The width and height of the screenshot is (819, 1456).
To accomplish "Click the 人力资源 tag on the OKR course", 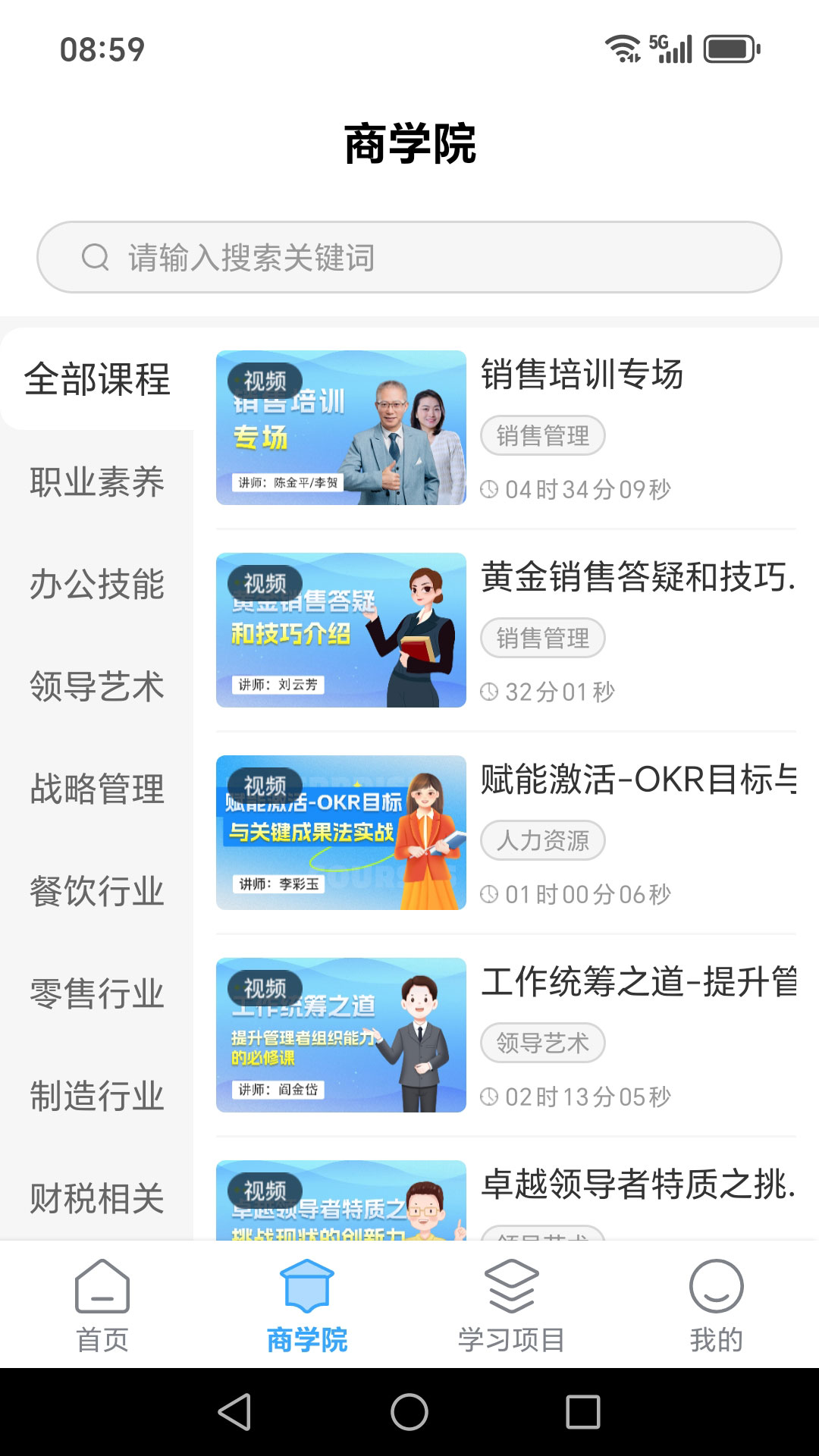I will (x=543, y=839).
